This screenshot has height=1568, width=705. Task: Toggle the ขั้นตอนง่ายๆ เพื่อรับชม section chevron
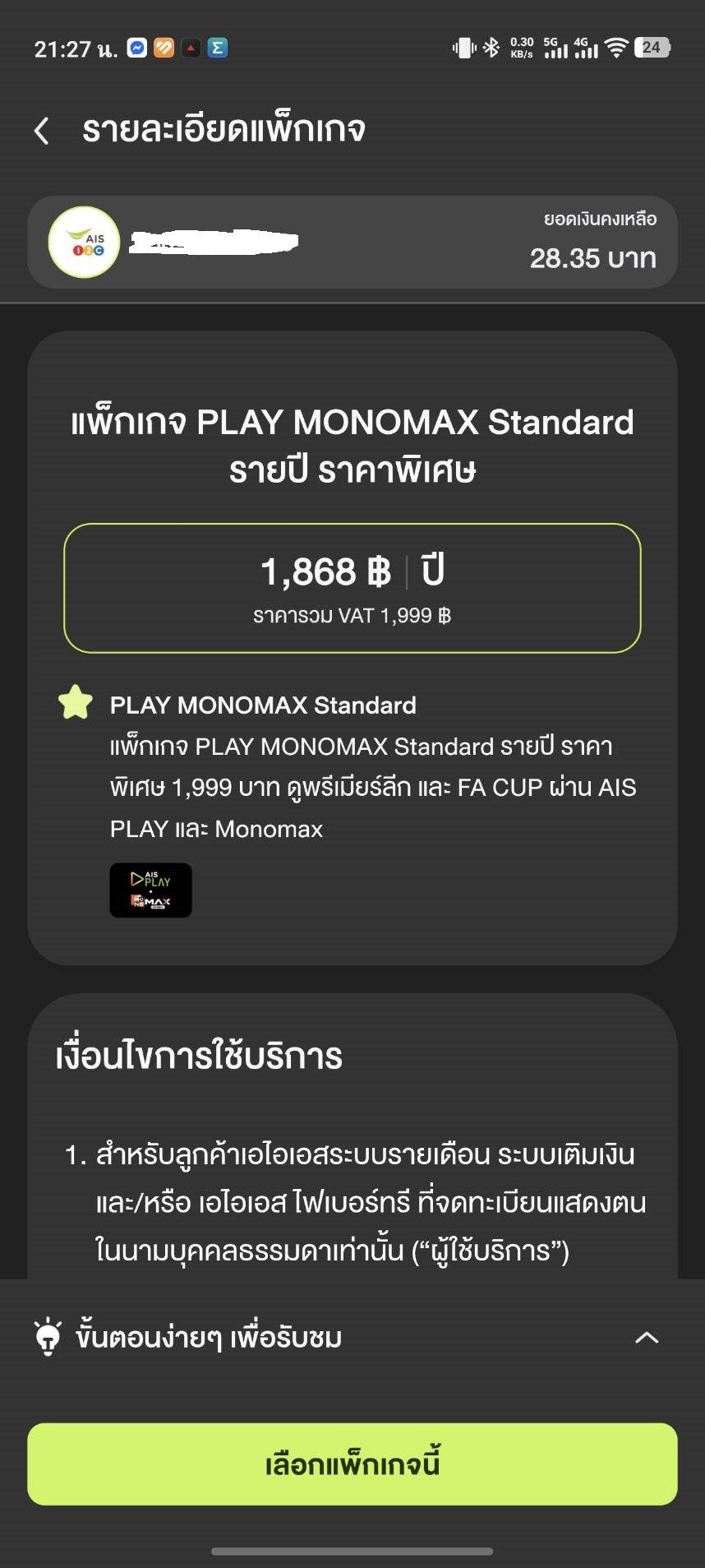[x=647, y=1338]
